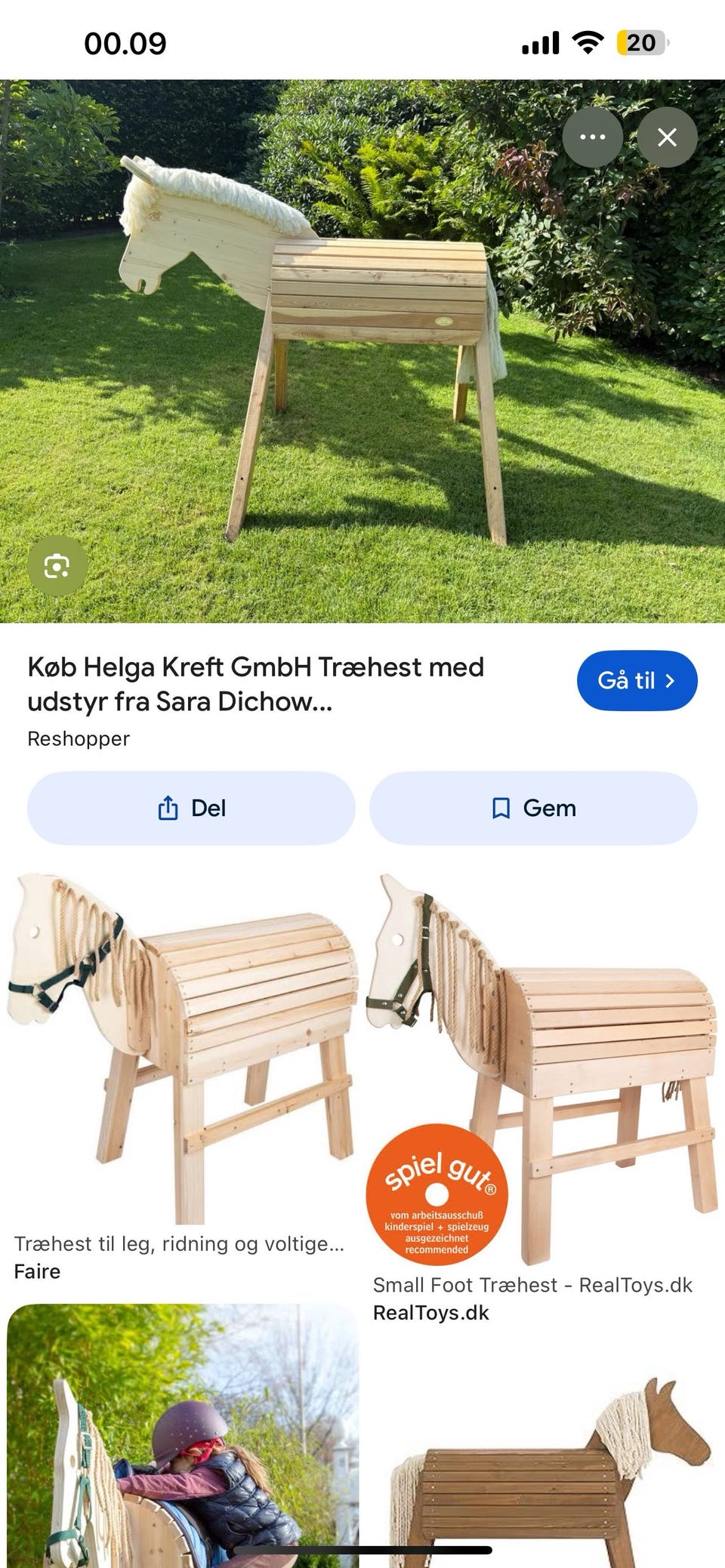The width and height of the screenshot is (725, 1568).
Task: Tap the bookmark icon beside Gem
Action: click(501, 807)
